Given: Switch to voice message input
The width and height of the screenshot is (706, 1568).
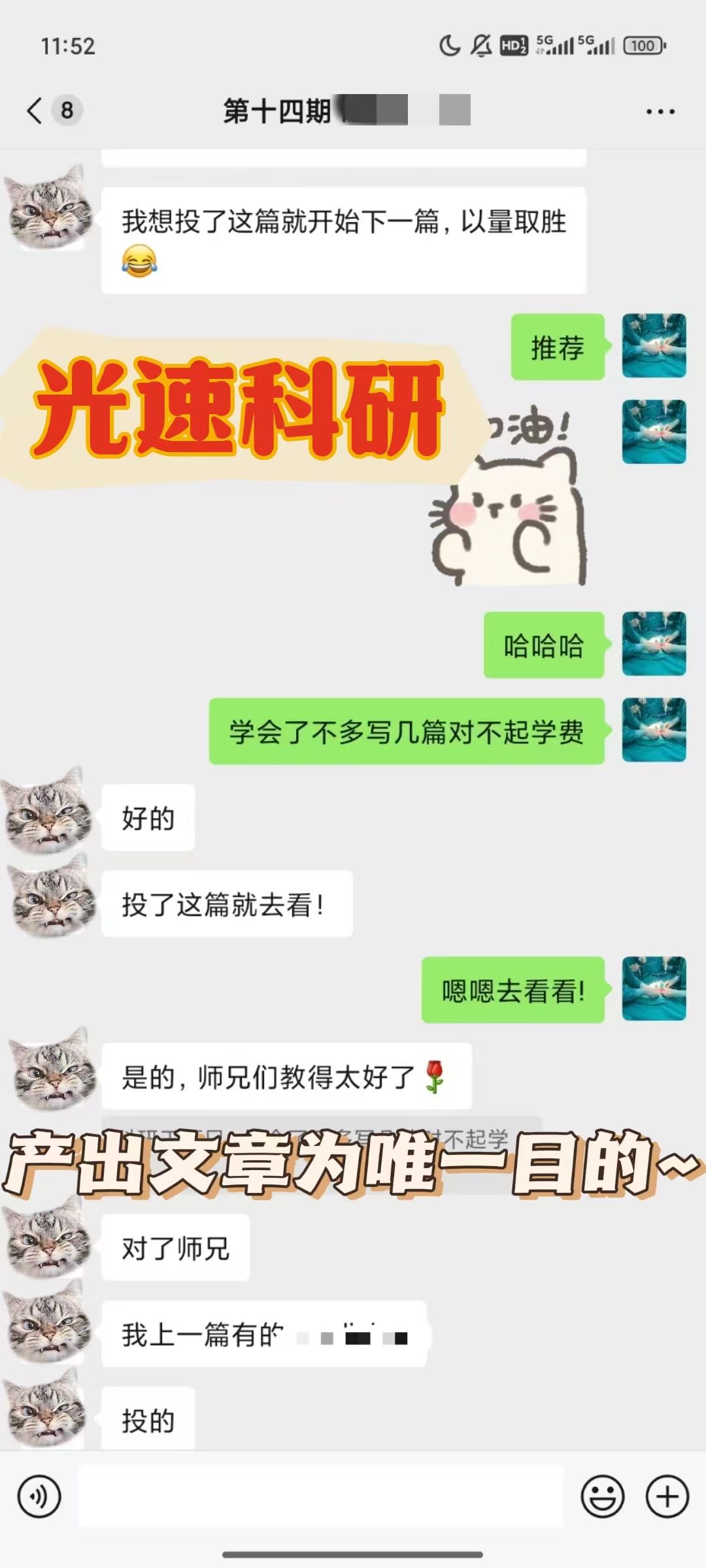Looking at the screenshot, I should click(39, 1495).
